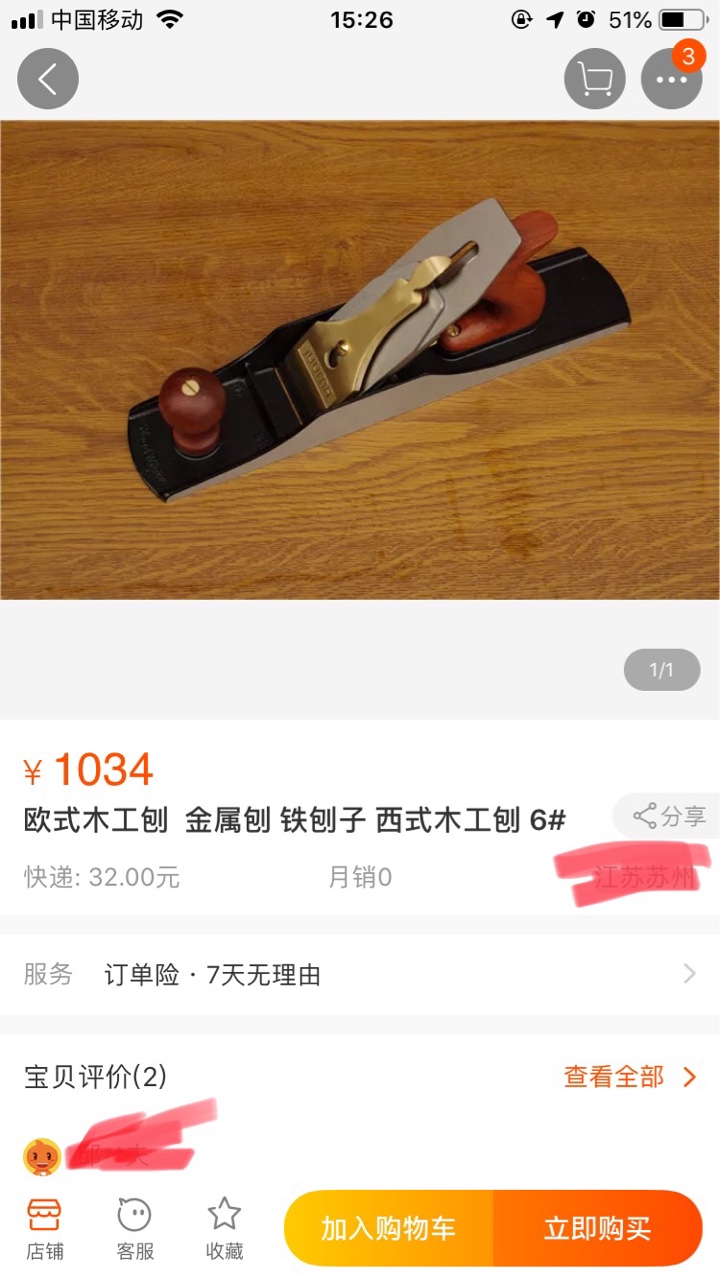Contact 客服 customer service
The height and width of the screenshot is (1280, 720).
click(x=135, y=1229)
